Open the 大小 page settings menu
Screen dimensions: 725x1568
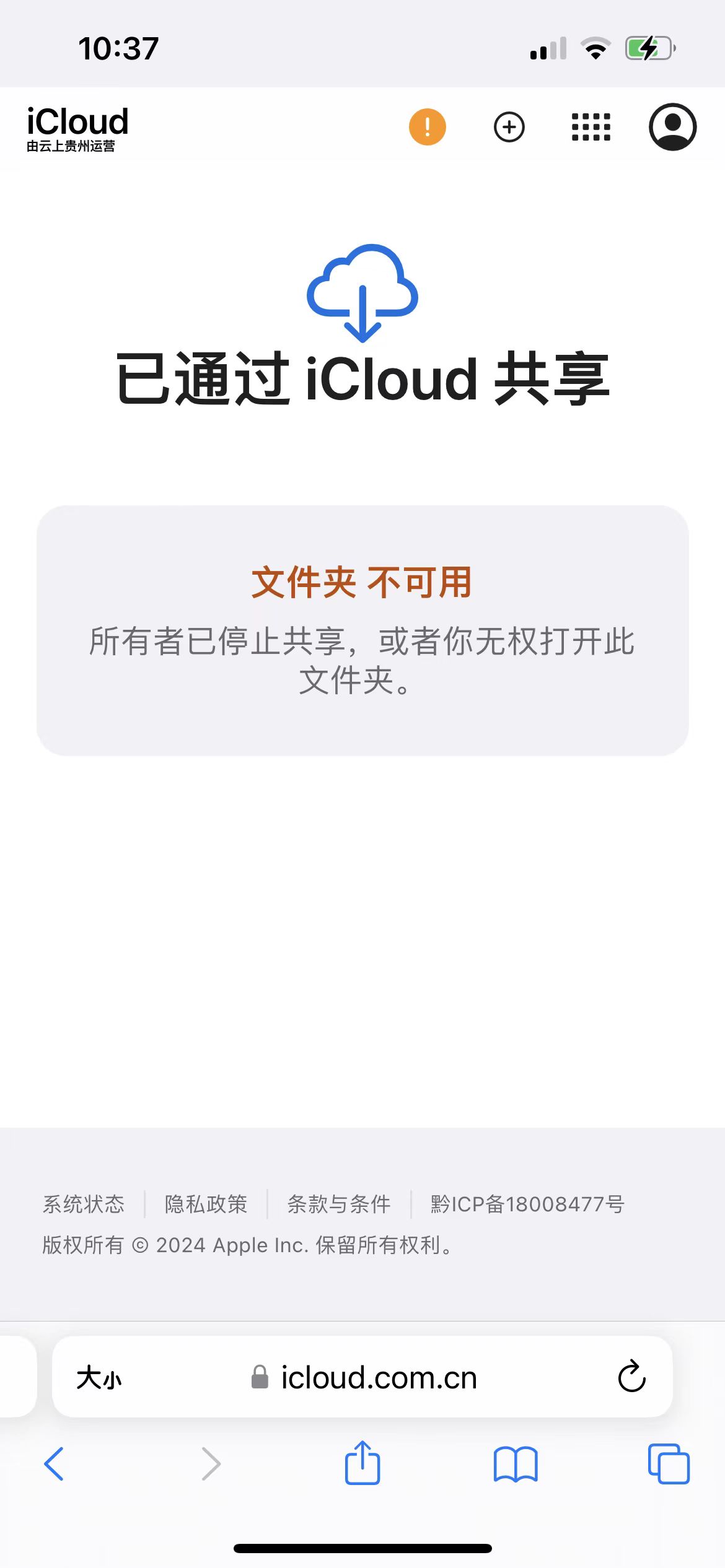(x=99, y=1379)
